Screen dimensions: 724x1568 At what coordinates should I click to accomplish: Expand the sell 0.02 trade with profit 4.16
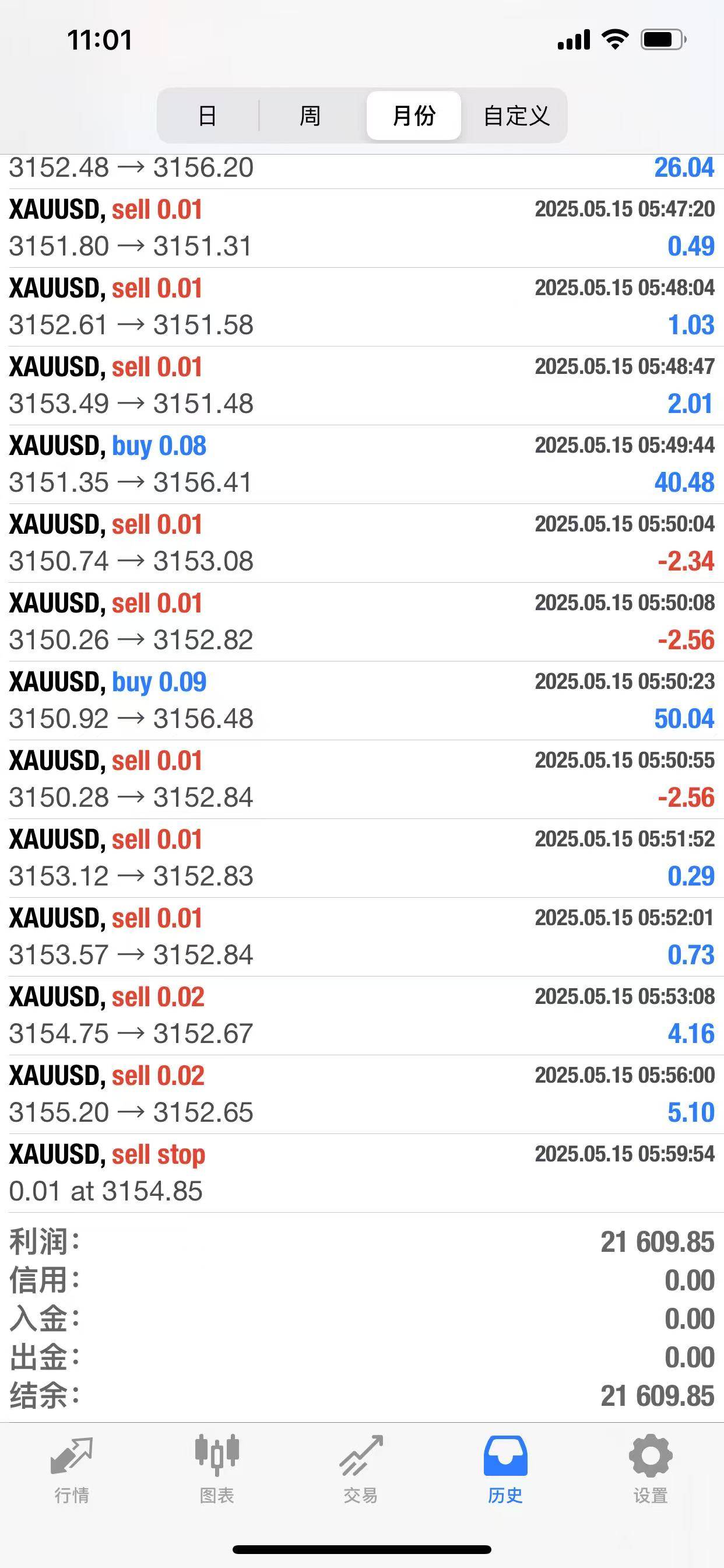point(362,1016)
